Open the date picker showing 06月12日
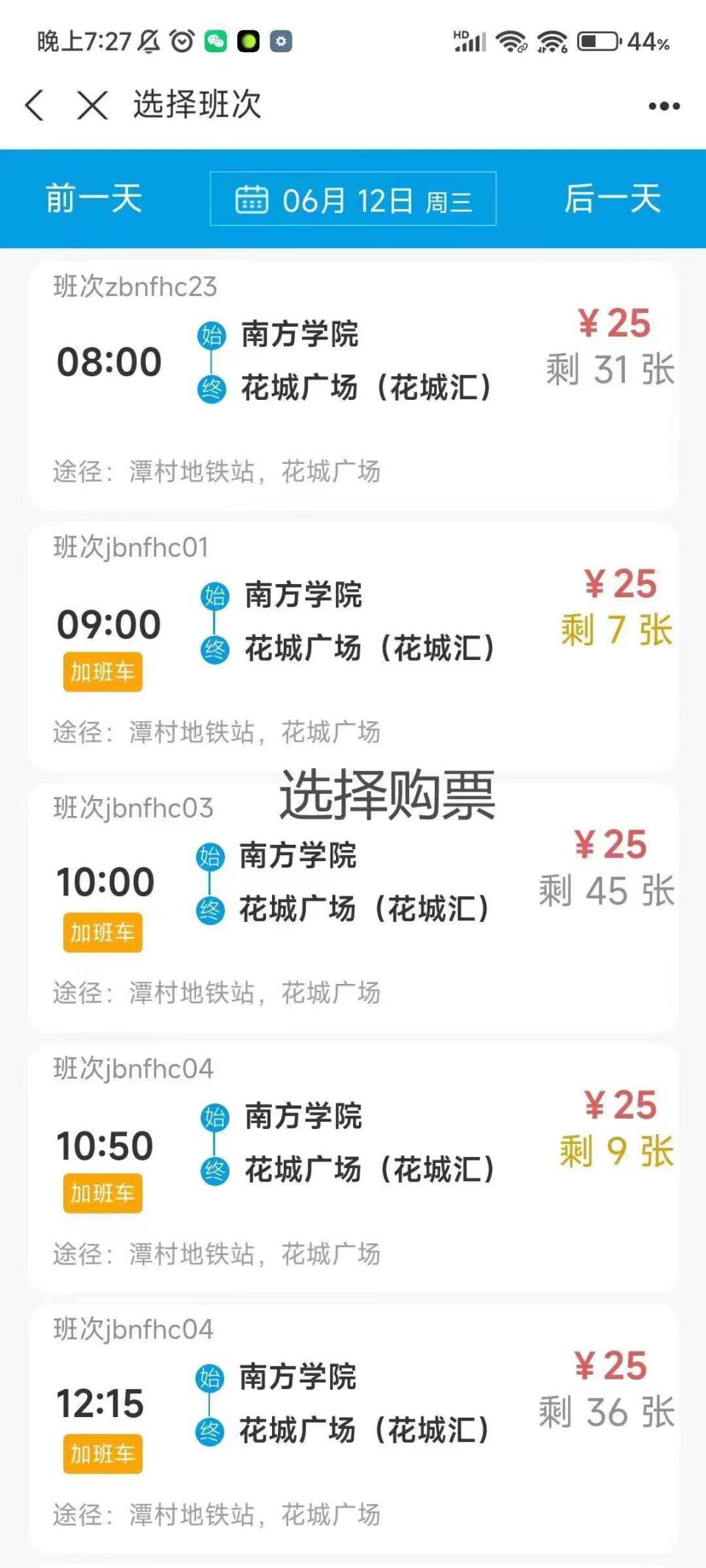706x1568 pixels. (353, 200)
